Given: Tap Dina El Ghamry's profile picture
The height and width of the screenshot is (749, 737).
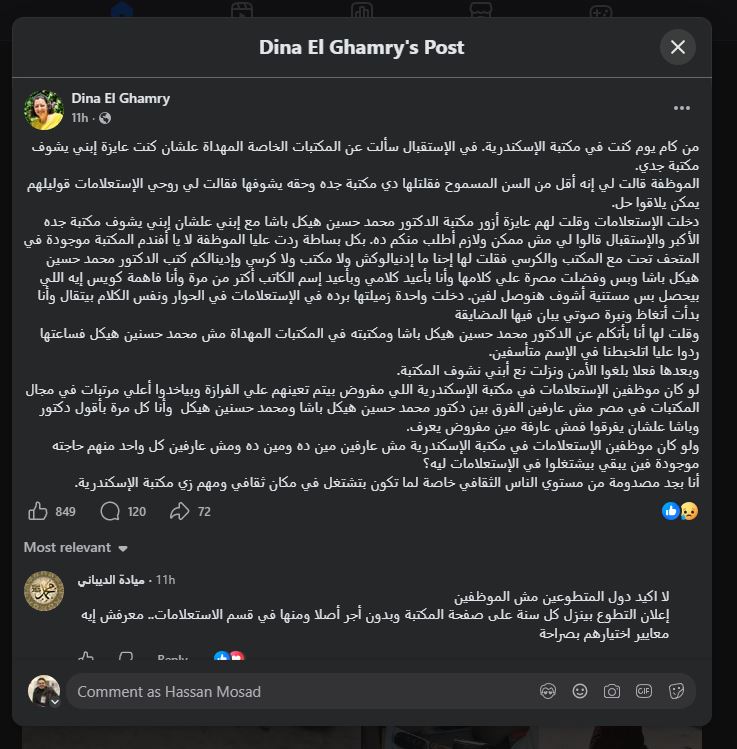Looking at the screenshot, I should [44, 109].
